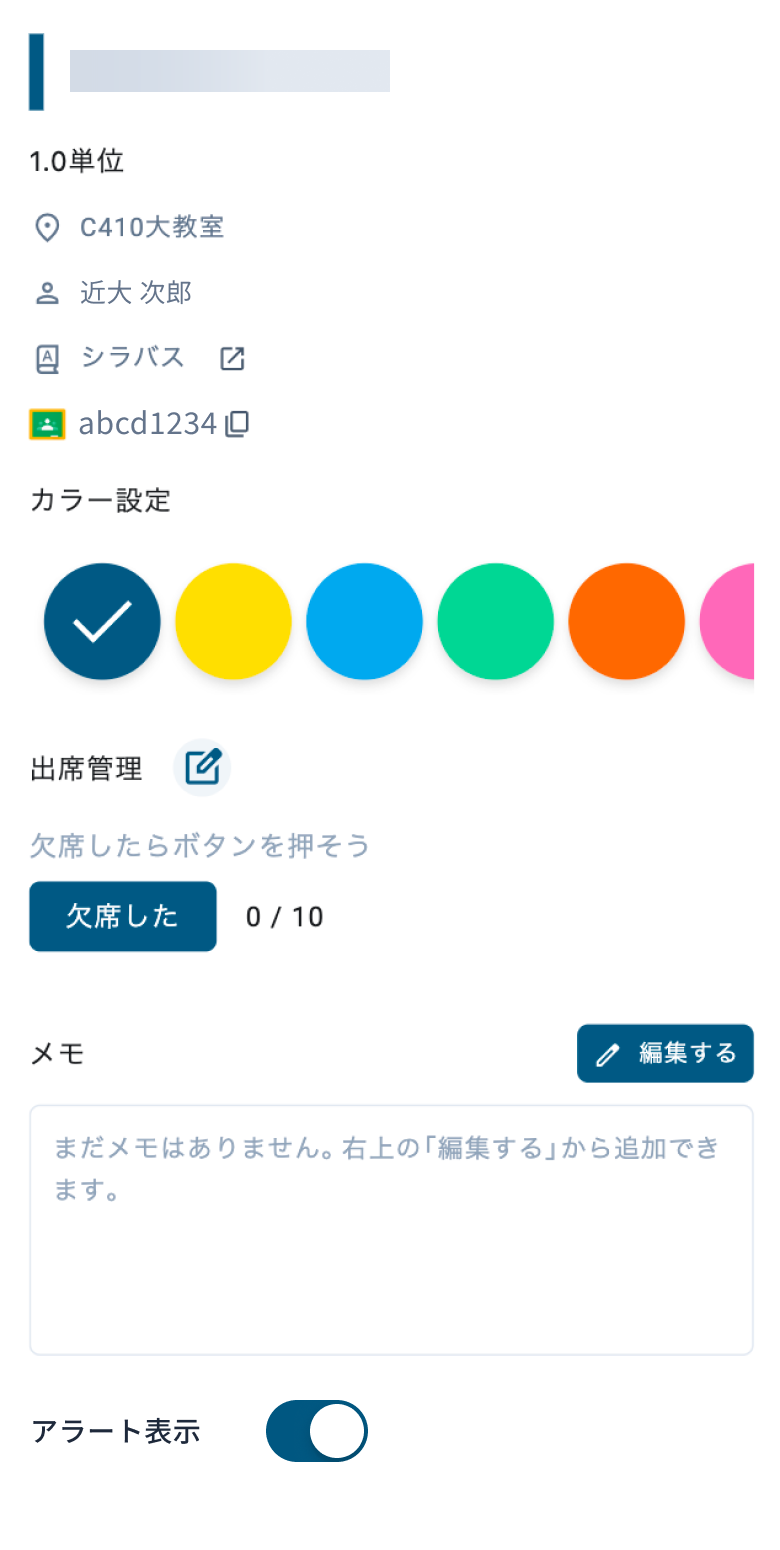
Task: Open the シラバス external link
Action: pyautogui.click(x=232, y=358)
